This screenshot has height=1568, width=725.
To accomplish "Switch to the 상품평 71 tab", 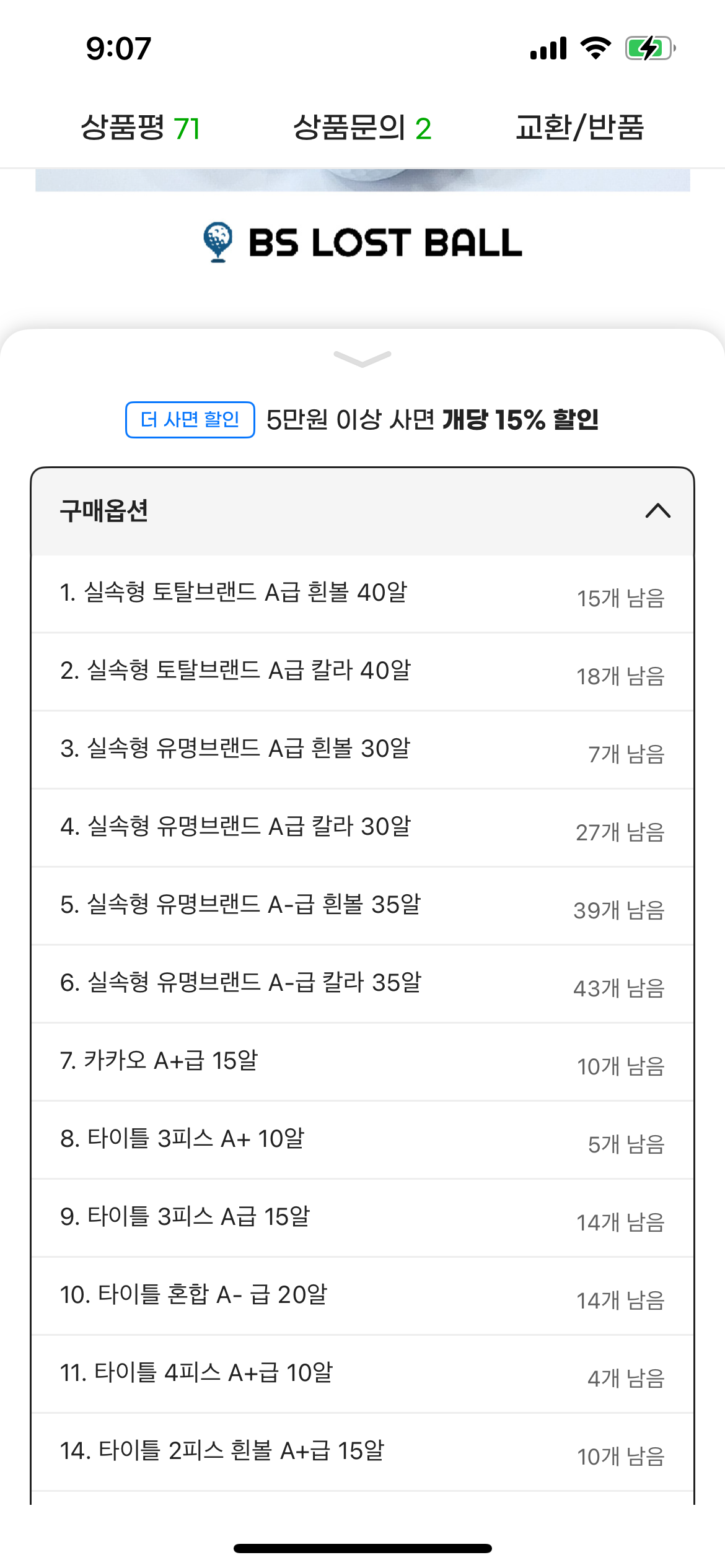I will coord(141,128).
